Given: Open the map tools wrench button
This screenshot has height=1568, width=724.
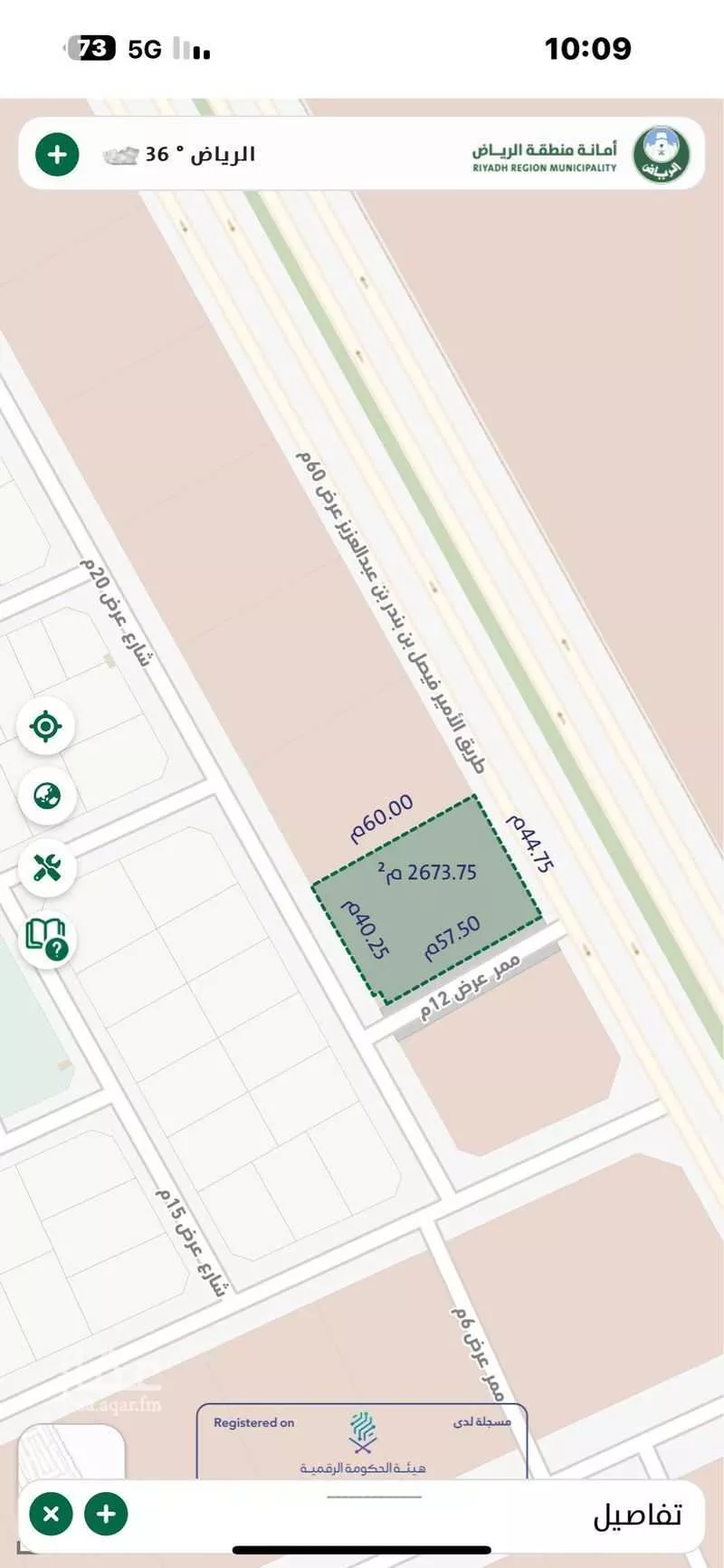Looking at the screenshot, I should point(46,868).
